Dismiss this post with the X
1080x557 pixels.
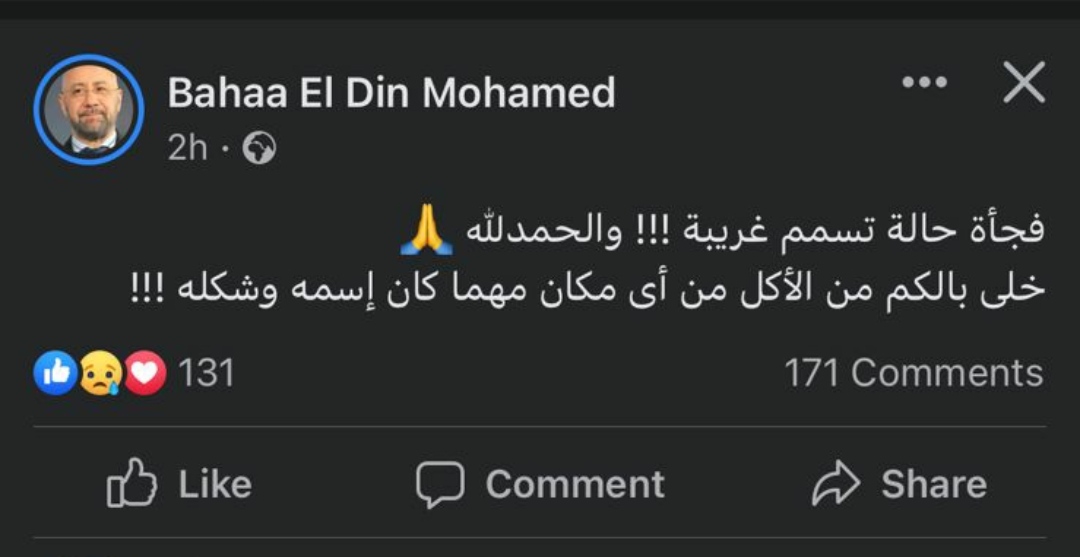(1023, 82)
